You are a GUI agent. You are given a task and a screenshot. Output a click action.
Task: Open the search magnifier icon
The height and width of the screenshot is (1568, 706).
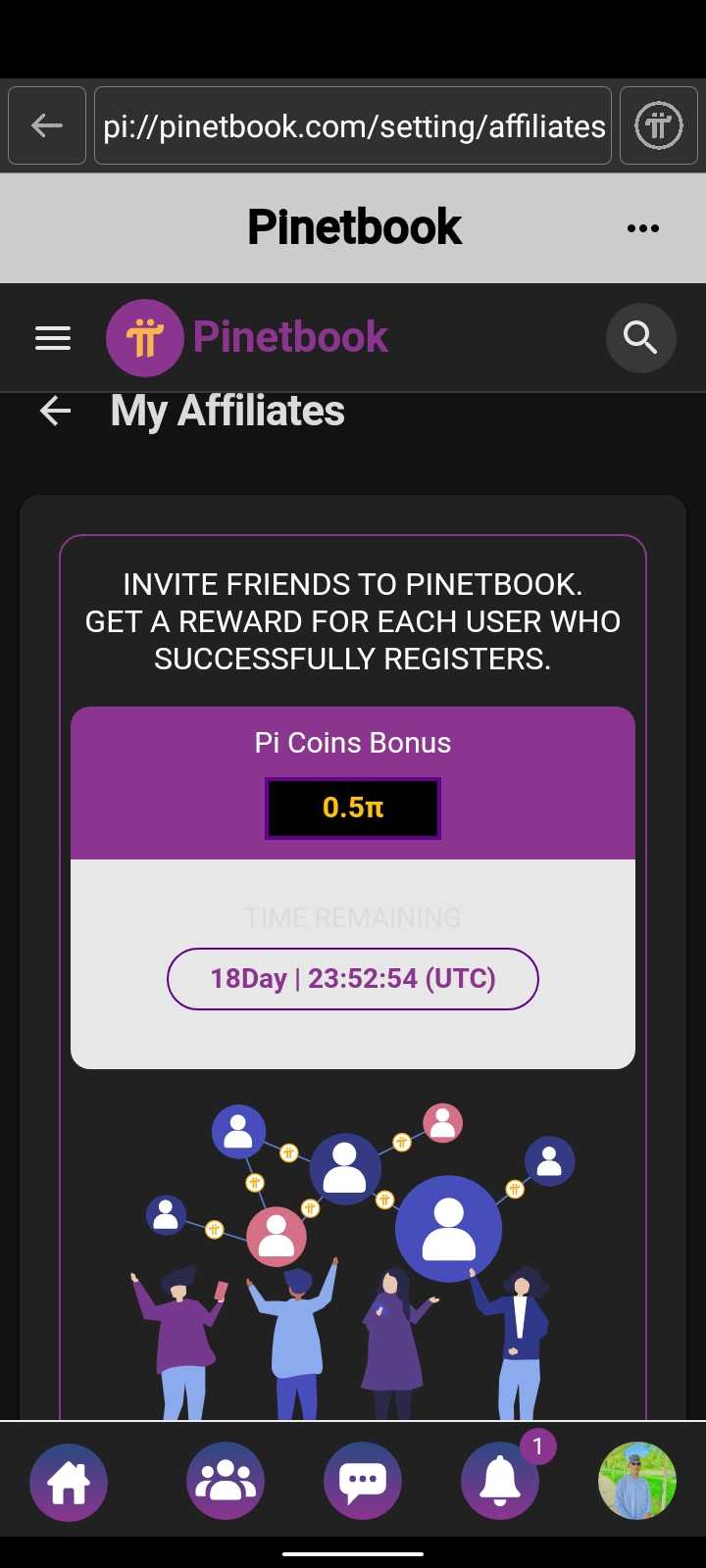pyautogui.click(x=640, y=338)
